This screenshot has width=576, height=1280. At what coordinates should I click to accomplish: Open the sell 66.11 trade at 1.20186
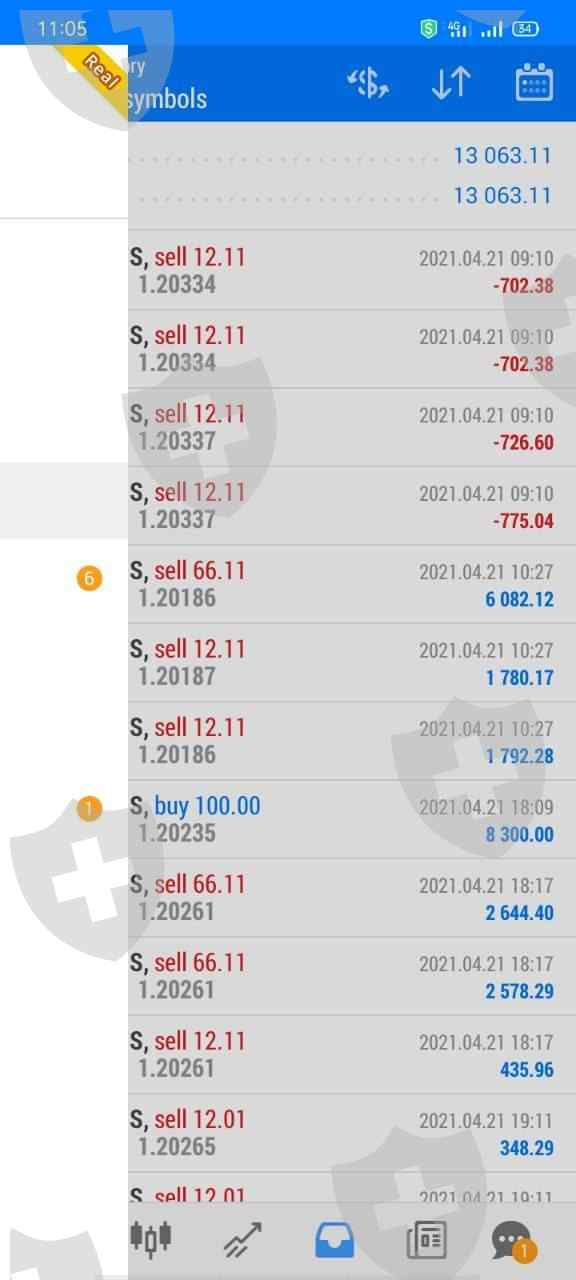point(352,584)
